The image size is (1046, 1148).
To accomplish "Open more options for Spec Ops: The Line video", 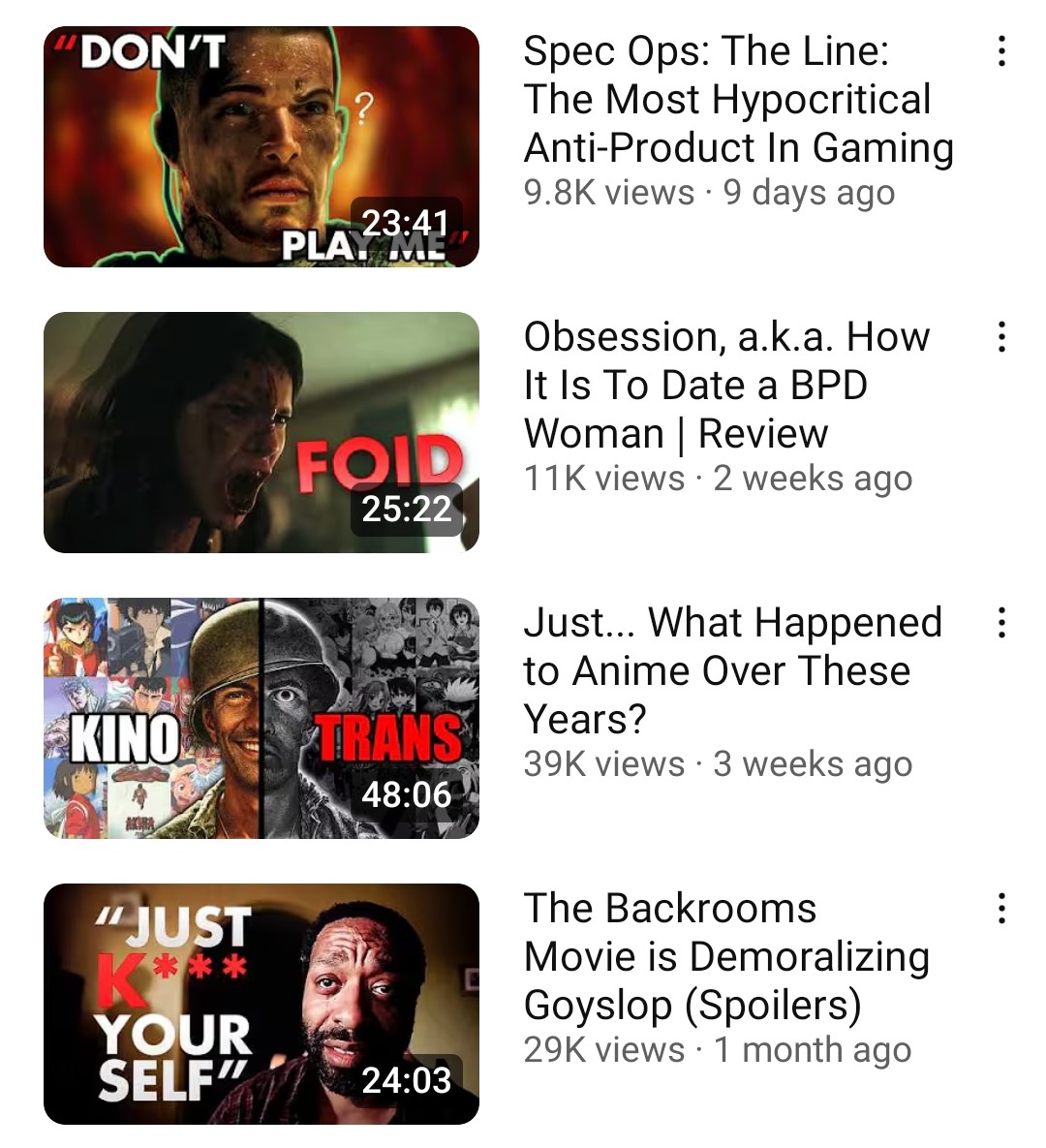I will click(x=1001, y=51).
